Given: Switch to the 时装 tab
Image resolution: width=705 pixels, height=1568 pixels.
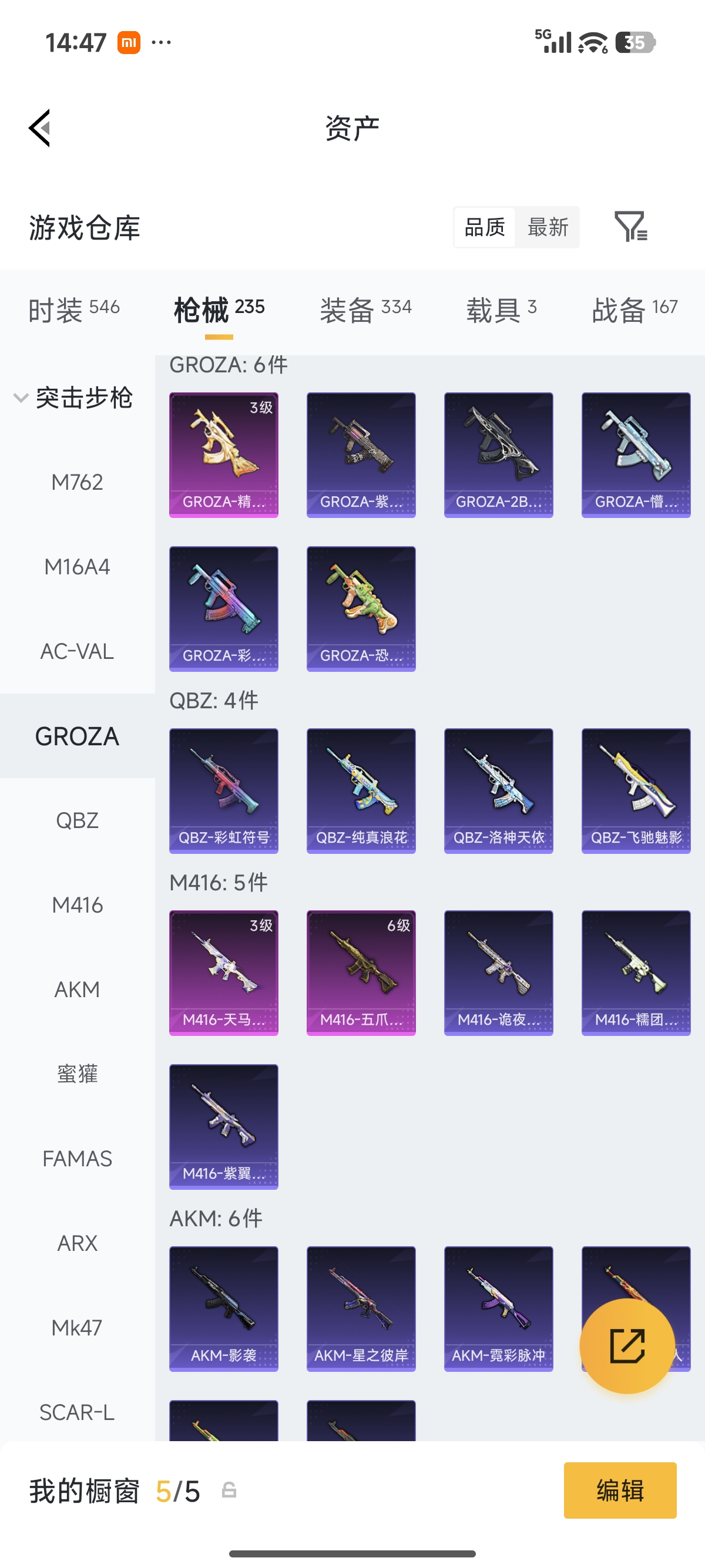Looking at the screenshot, I should click(x=73, y=310).
